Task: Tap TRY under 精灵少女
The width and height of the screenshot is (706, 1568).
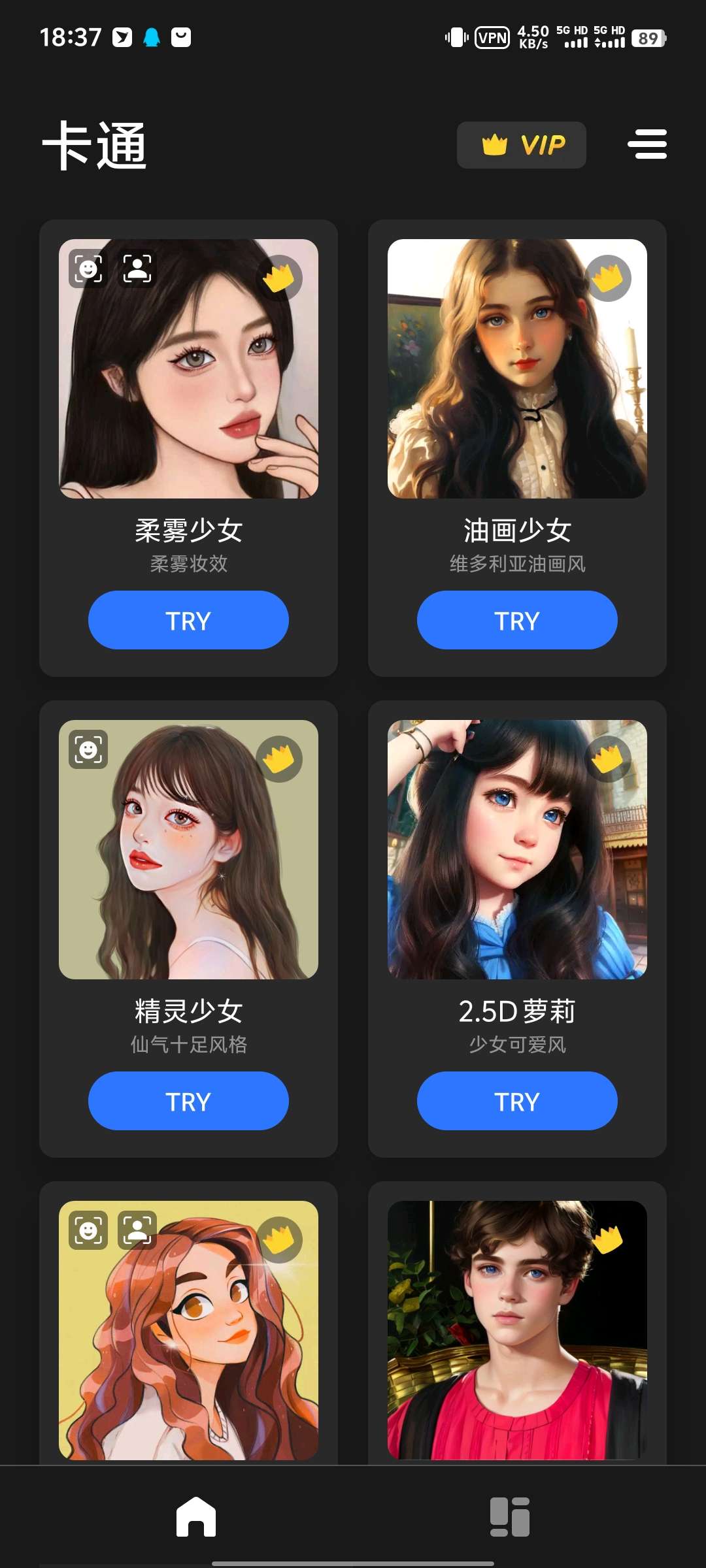Action: 188,1101
